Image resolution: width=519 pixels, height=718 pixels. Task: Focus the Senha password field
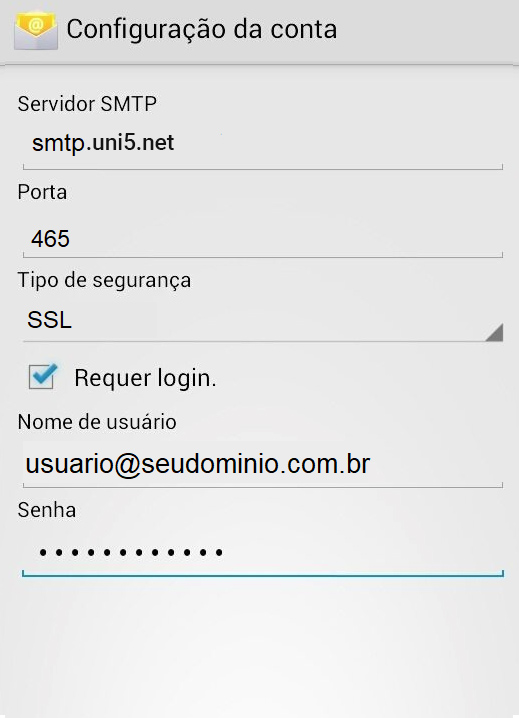coord(262,553)
